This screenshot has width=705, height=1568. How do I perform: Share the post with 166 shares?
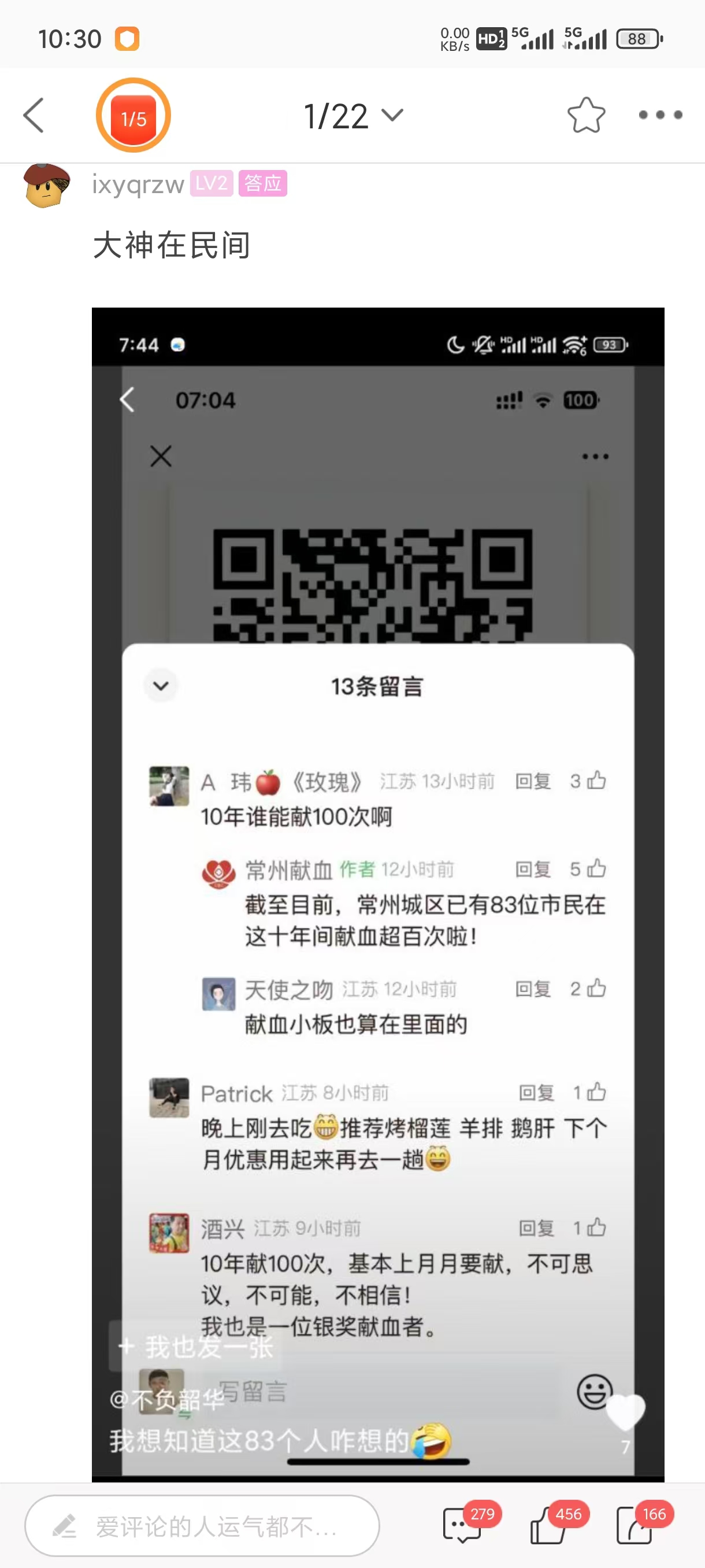pyautogui.click(x=635, y=1525)
